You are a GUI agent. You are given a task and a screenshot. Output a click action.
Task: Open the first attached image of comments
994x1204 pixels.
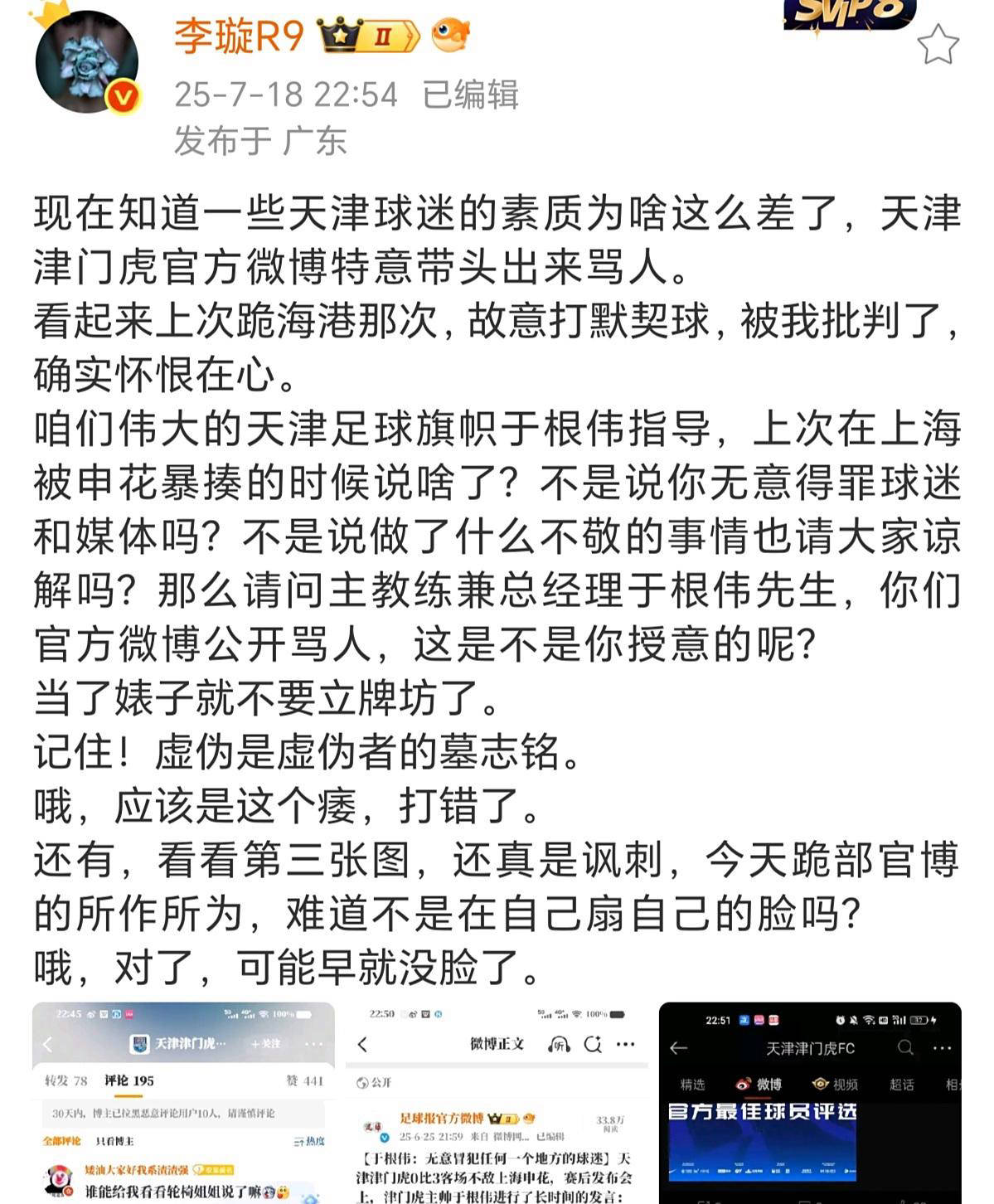(x=183, y=1103)
